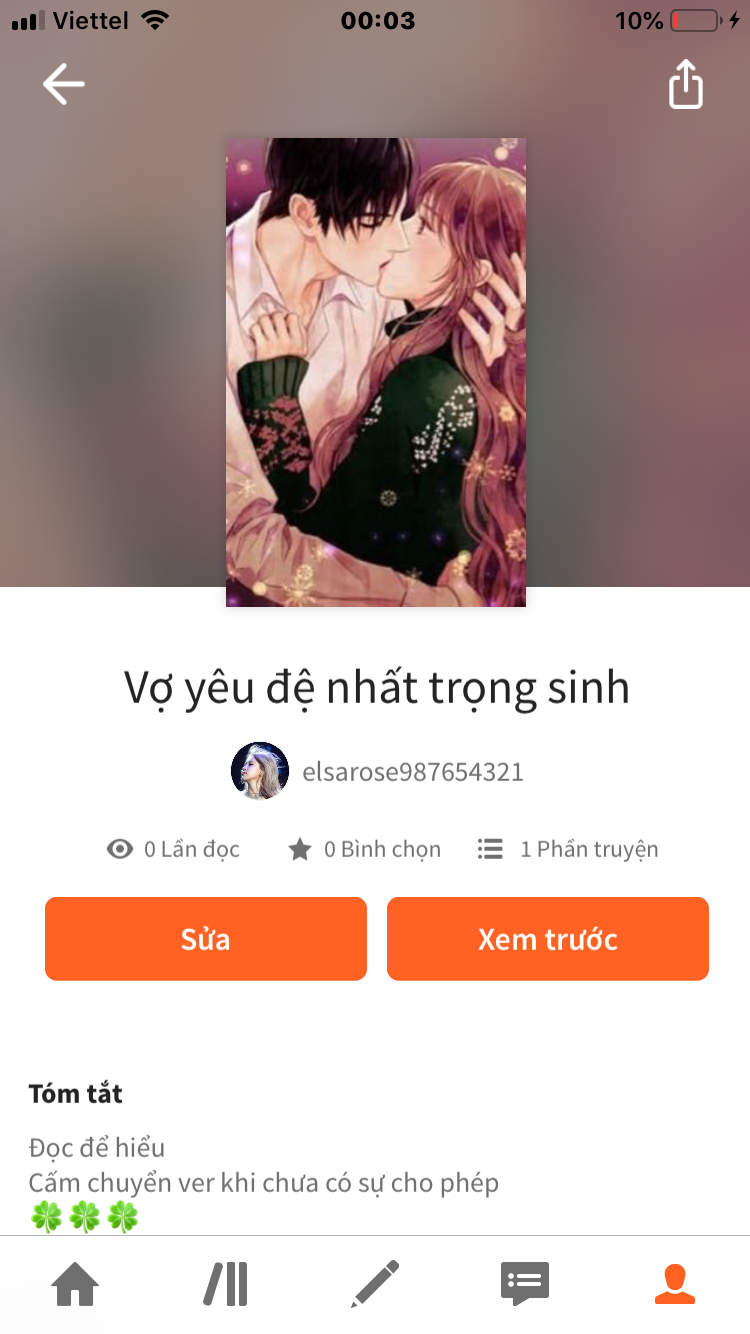Open the messages tab
Screen dimensions: 750x1334
(x=525, y=1284)
